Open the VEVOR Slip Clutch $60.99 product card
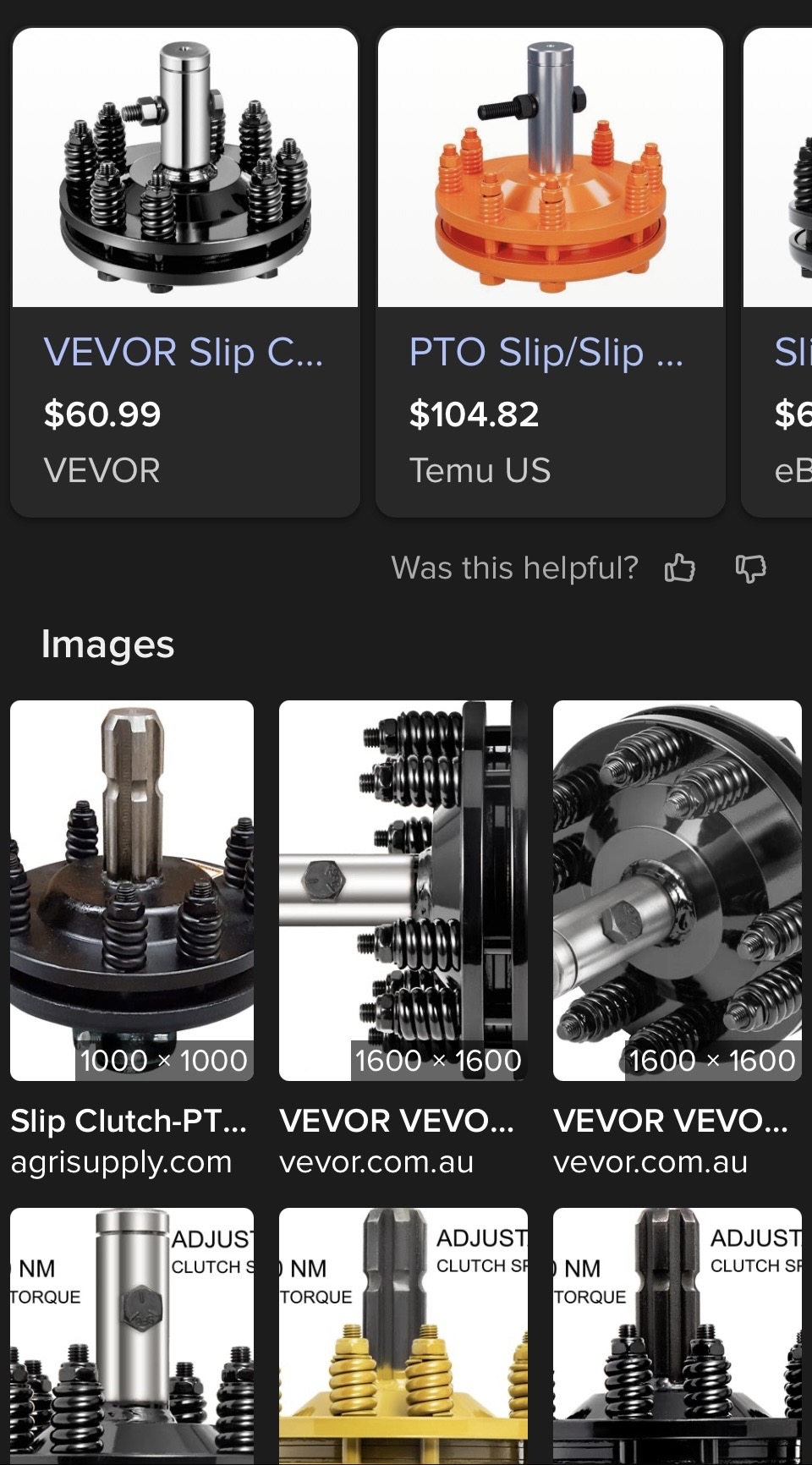The height and width of the screenshot is (1465, 812). [x=184, y=271]
